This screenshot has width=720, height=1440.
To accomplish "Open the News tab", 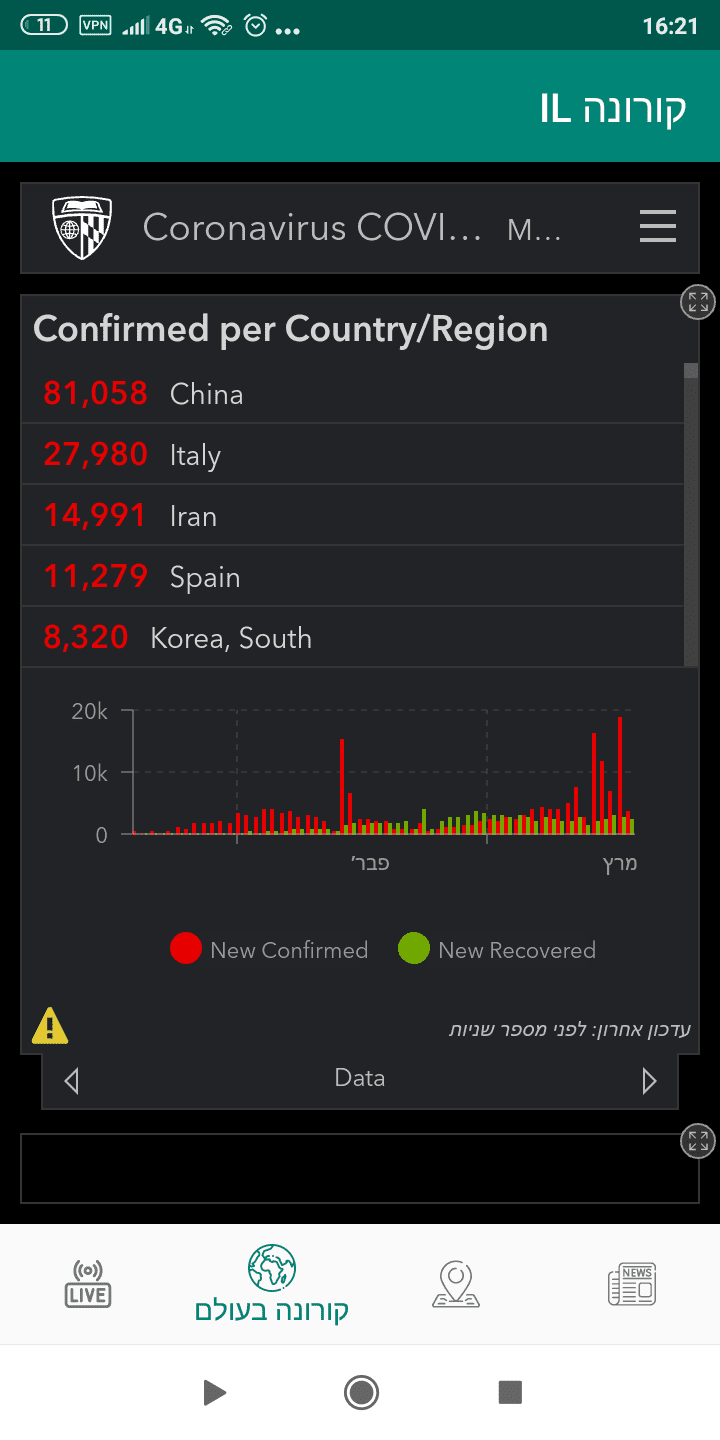I will [632, 1284].
